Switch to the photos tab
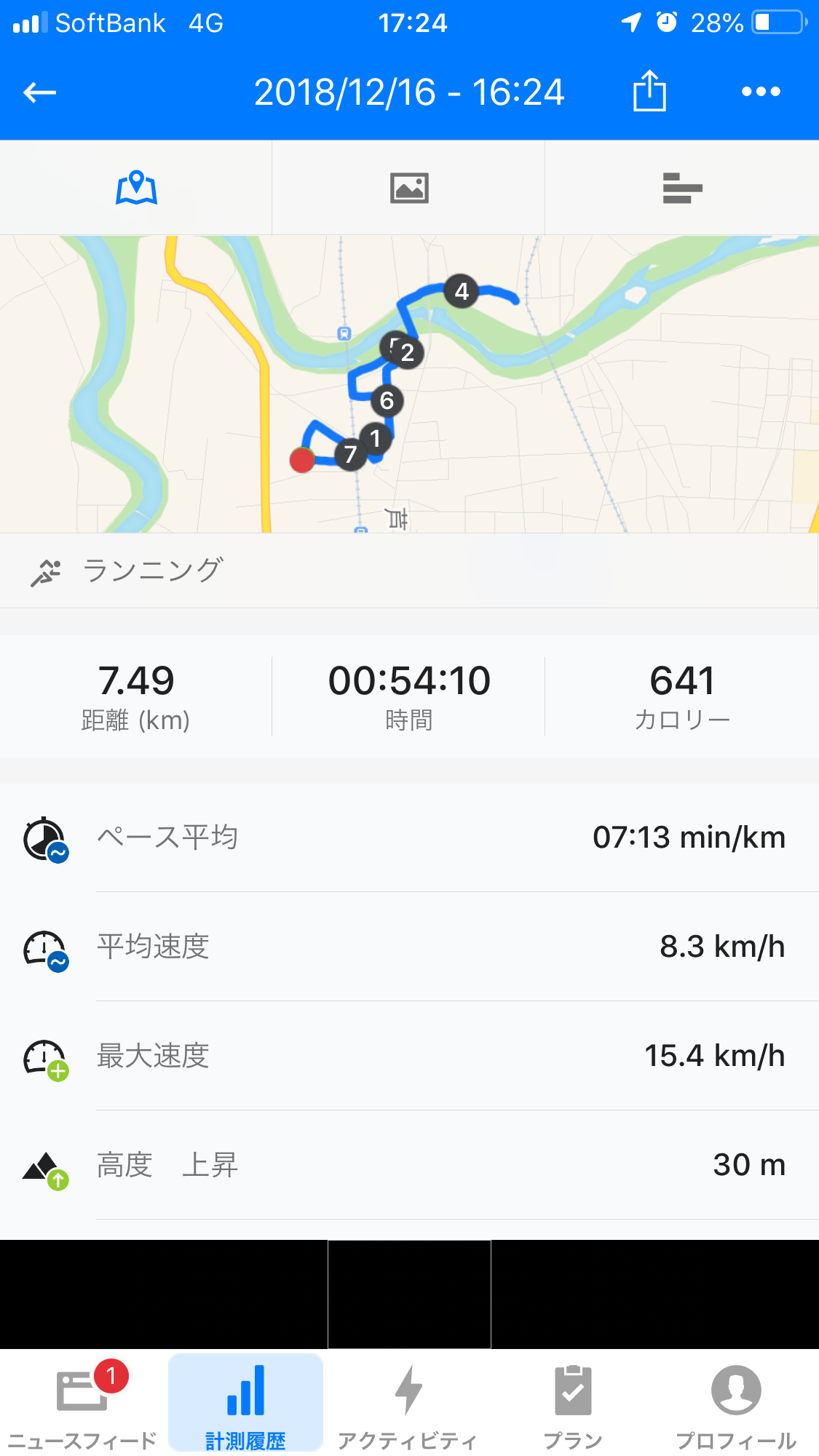 pos(409,188)
